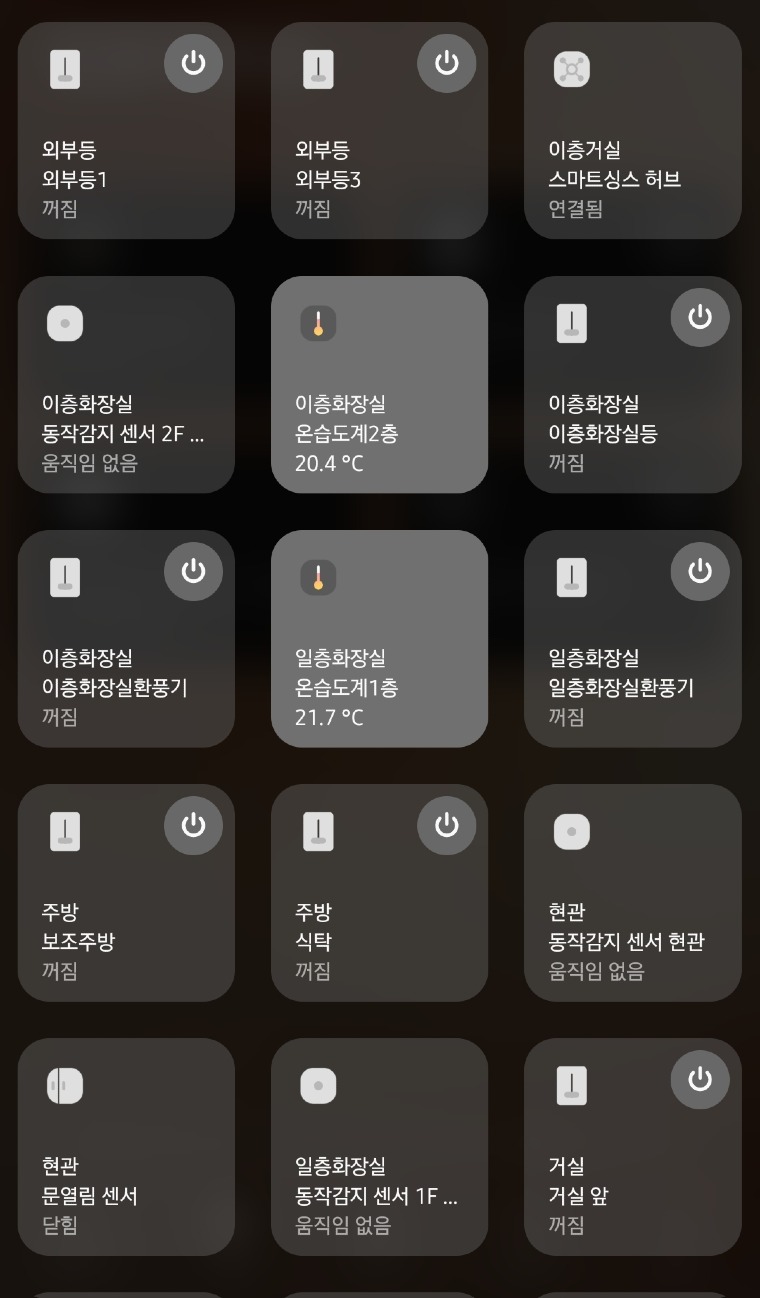Switch on 보조주방 power button
Viewport: 760px width, 1298px height.
point(193,826)
